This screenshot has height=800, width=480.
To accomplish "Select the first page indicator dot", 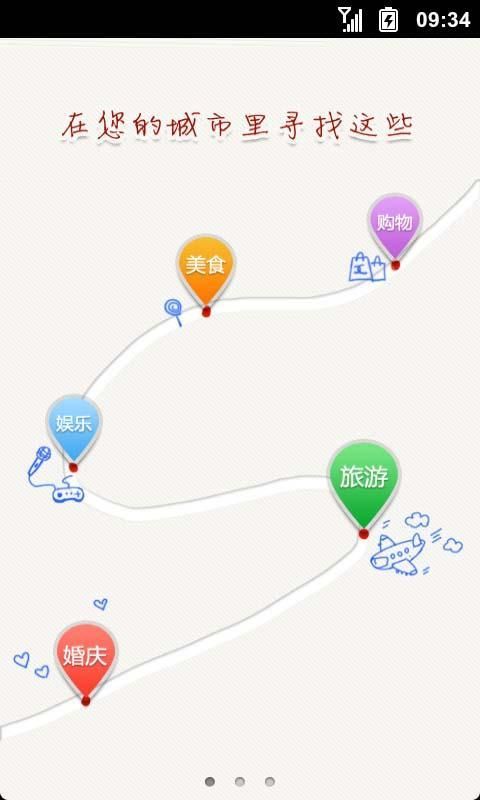I will click(210, 781).
